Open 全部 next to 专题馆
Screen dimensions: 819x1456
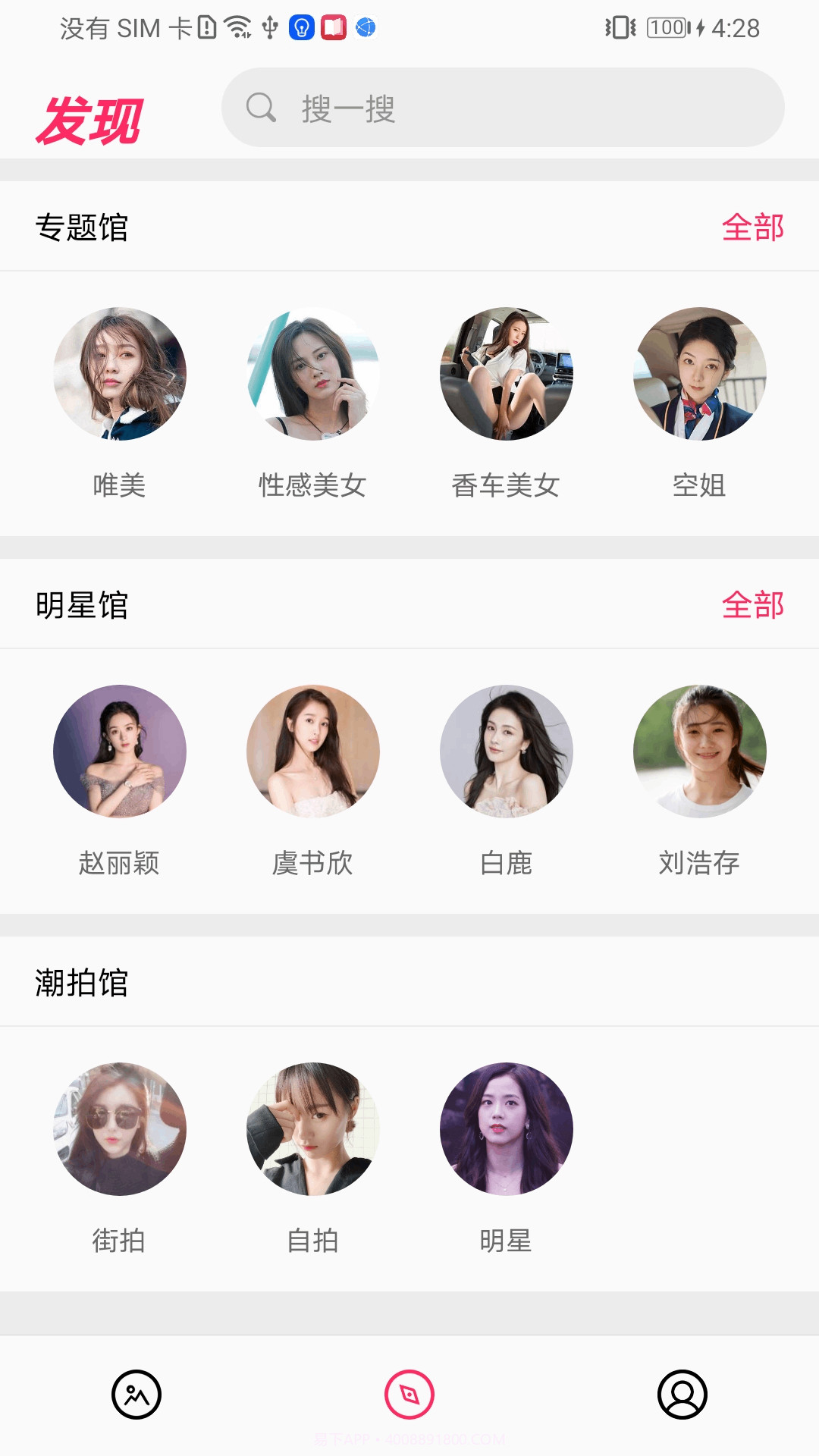755,226
